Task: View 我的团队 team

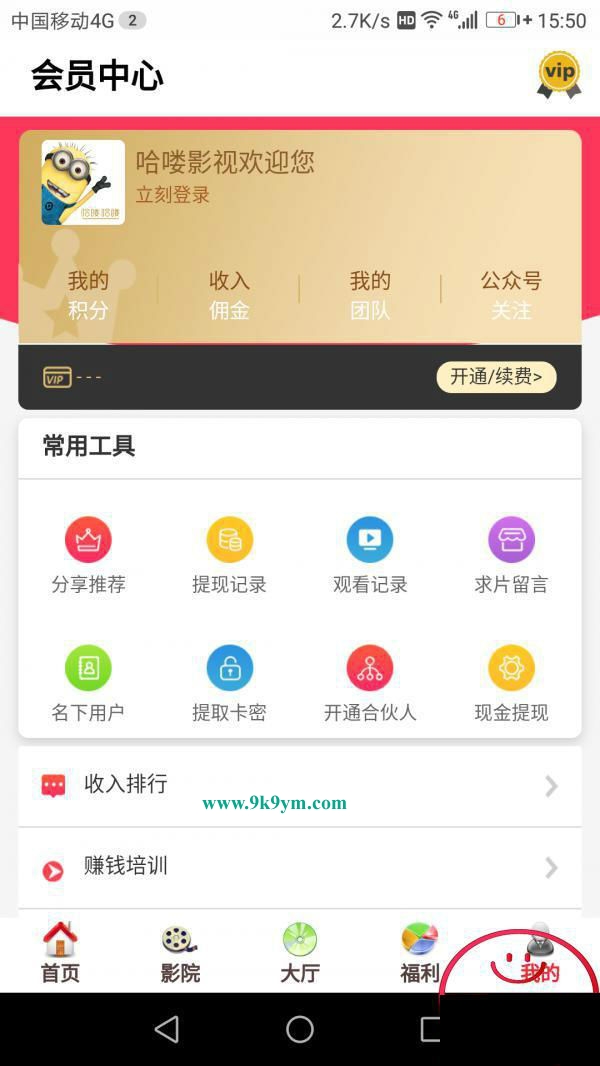Action: pos(370,295)
